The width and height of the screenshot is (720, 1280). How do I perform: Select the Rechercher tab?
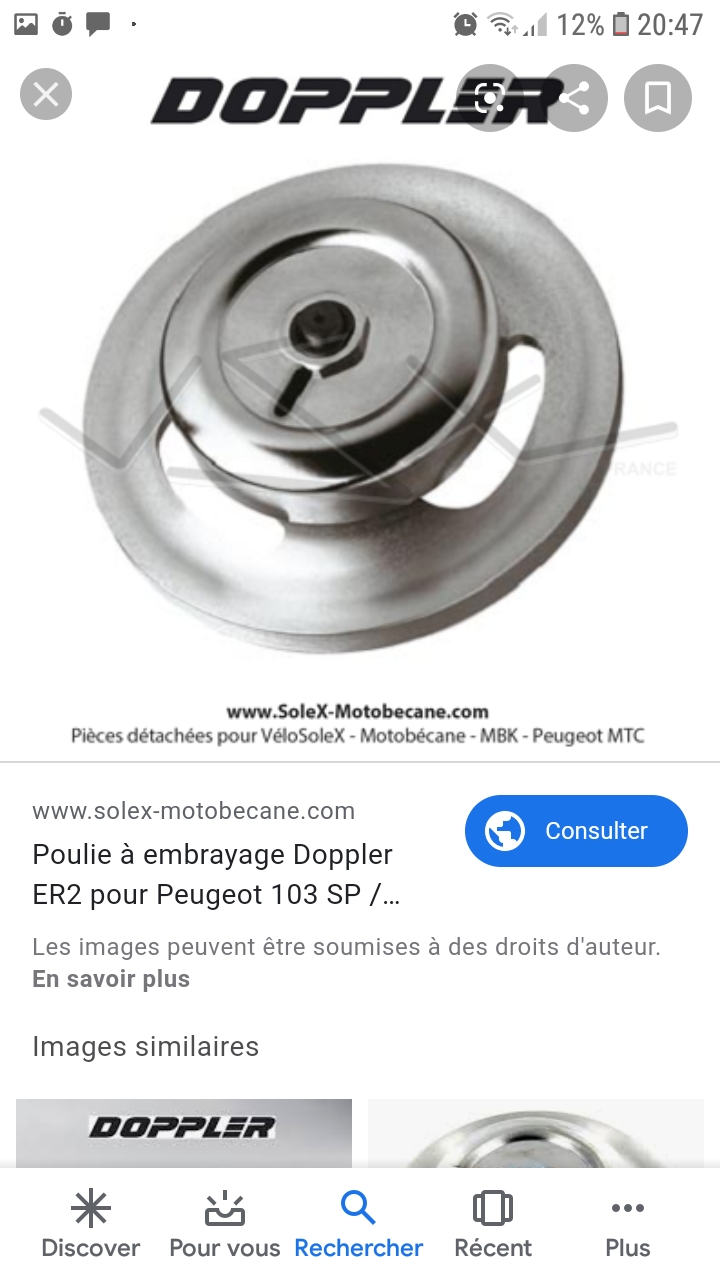point(358,1226)
